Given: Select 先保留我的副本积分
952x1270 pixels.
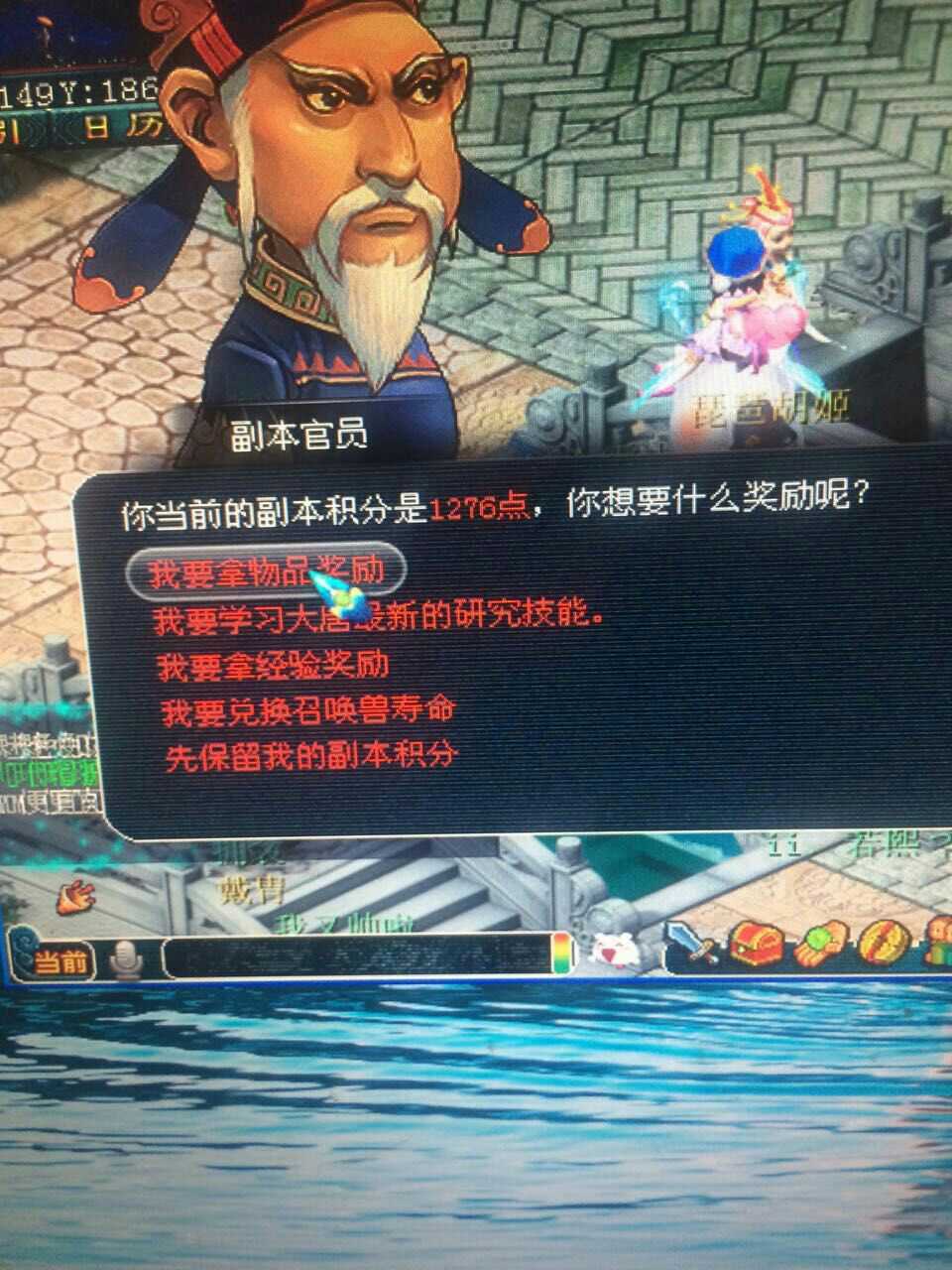Looking at the screenshot, I should click(x=311, y=756).
